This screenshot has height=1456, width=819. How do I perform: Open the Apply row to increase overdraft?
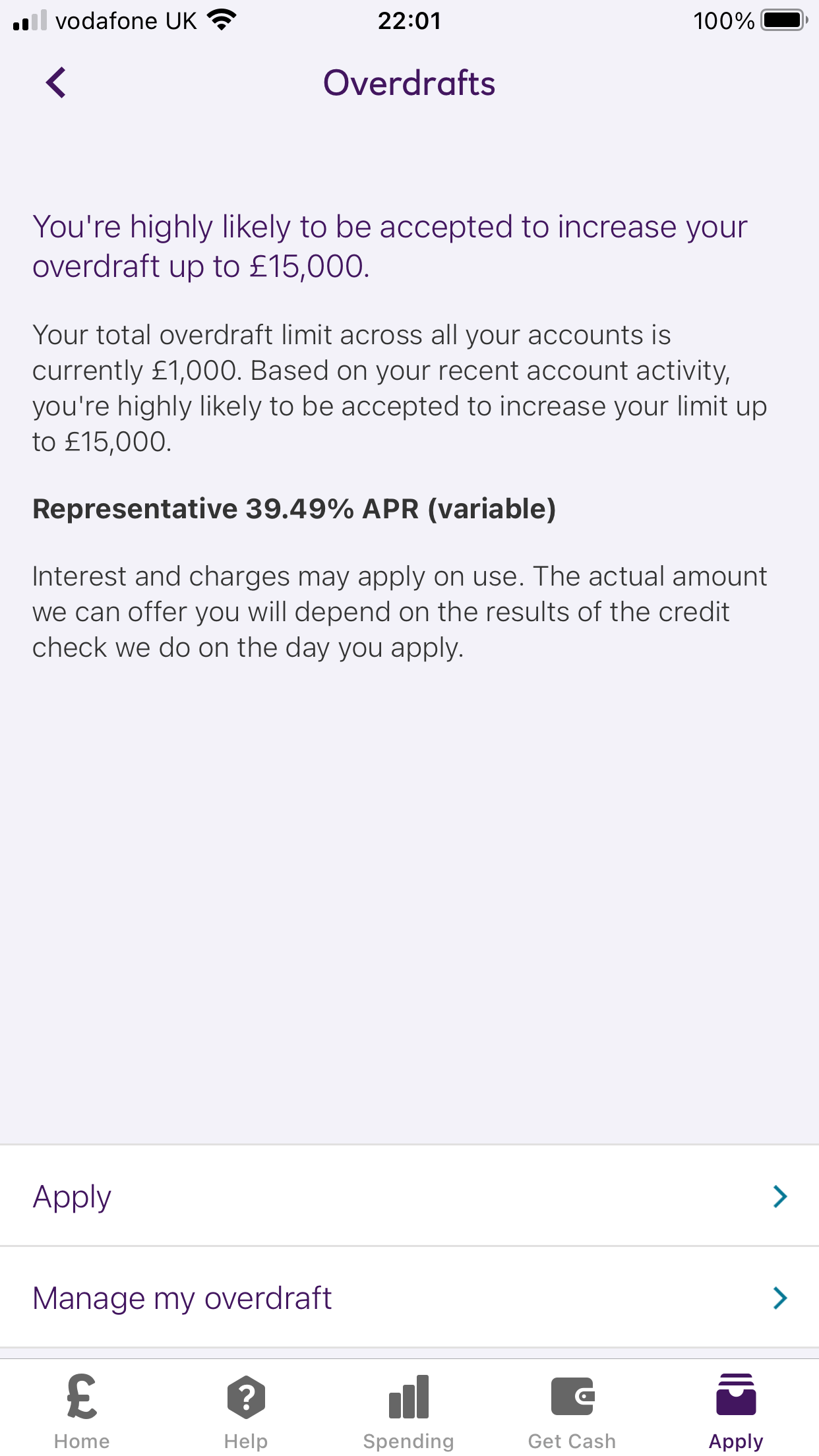click(x=409, y=1196)
